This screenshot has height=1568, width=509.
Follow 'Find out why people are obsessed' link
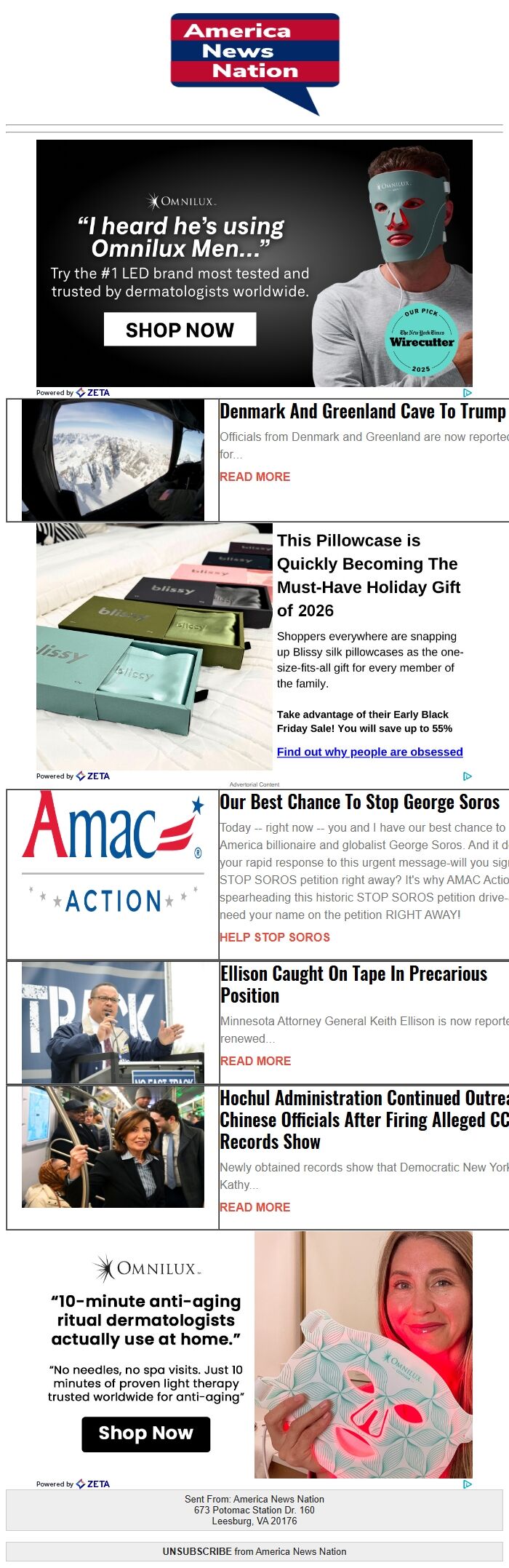point(369,752)
